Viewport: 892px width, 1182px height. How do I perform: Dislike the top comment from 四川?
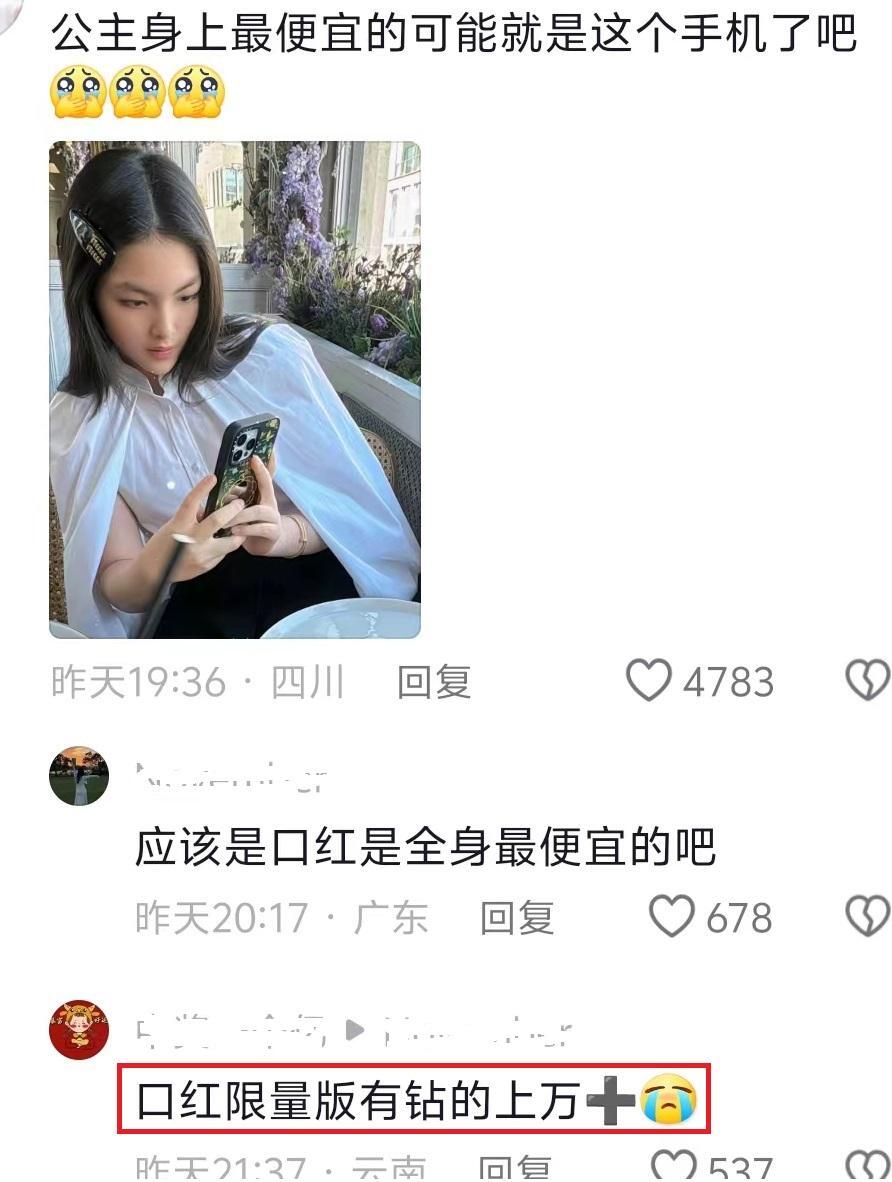click(x=866, y=682)
